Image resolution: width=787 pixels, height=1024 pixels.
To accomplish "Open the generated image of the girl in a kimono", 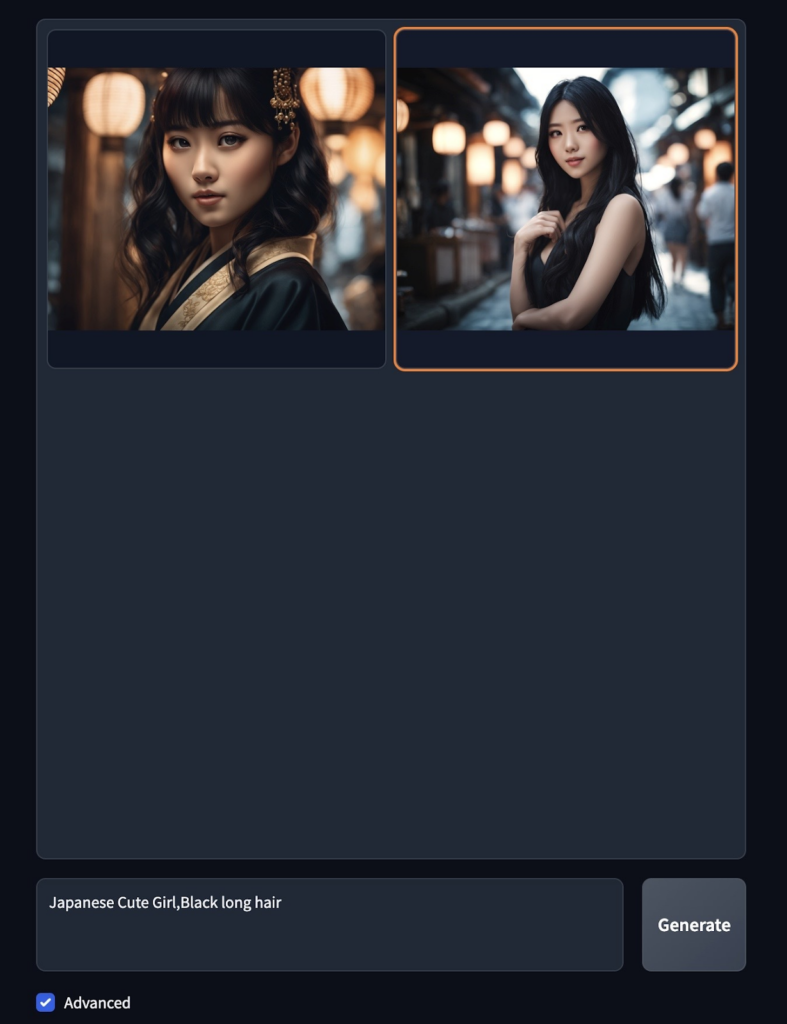I will [x=216, y=199].
